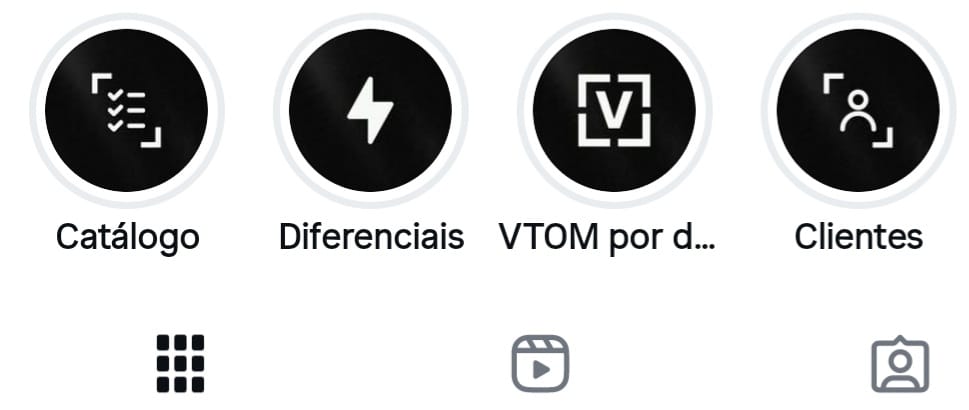Switch to the posts grid tab
This screenshot has width=969, height=410.
pos(181,363)
